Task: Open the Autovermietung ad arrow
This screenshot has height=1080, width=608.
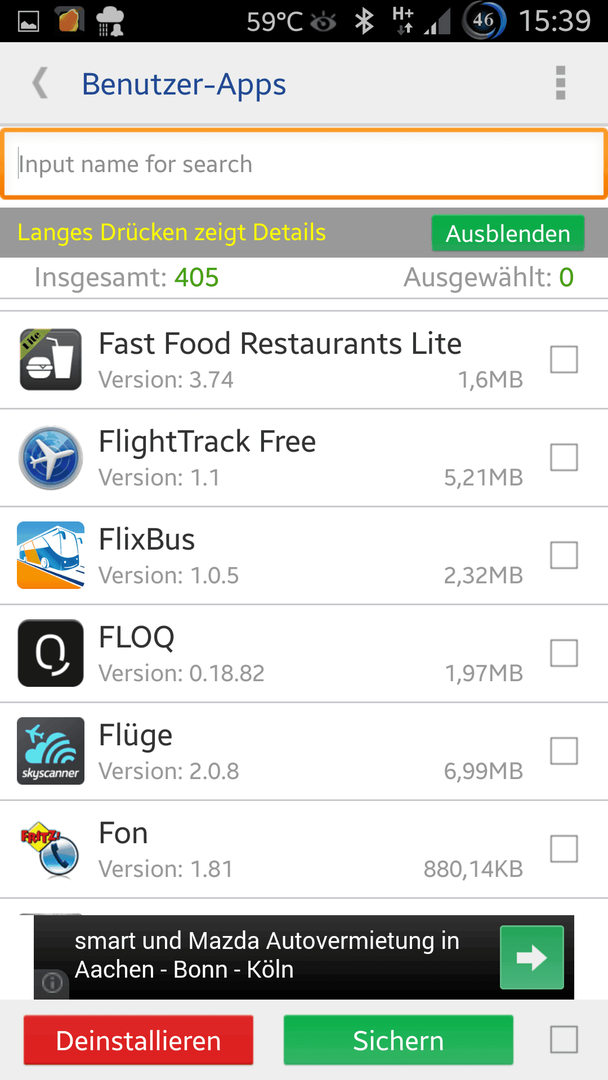Action: [532, 957]
